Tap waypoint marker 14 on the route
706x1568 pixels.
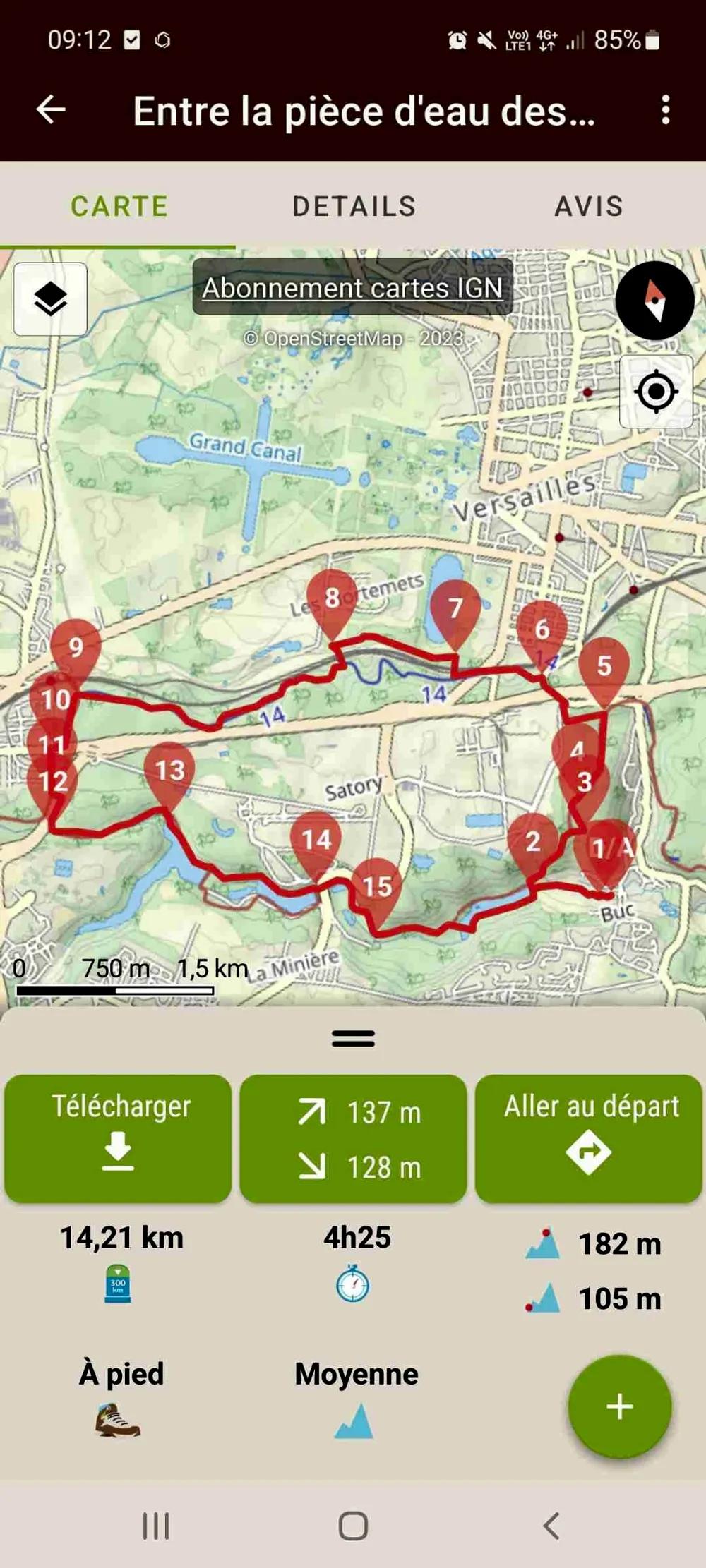tap(316, 840)
